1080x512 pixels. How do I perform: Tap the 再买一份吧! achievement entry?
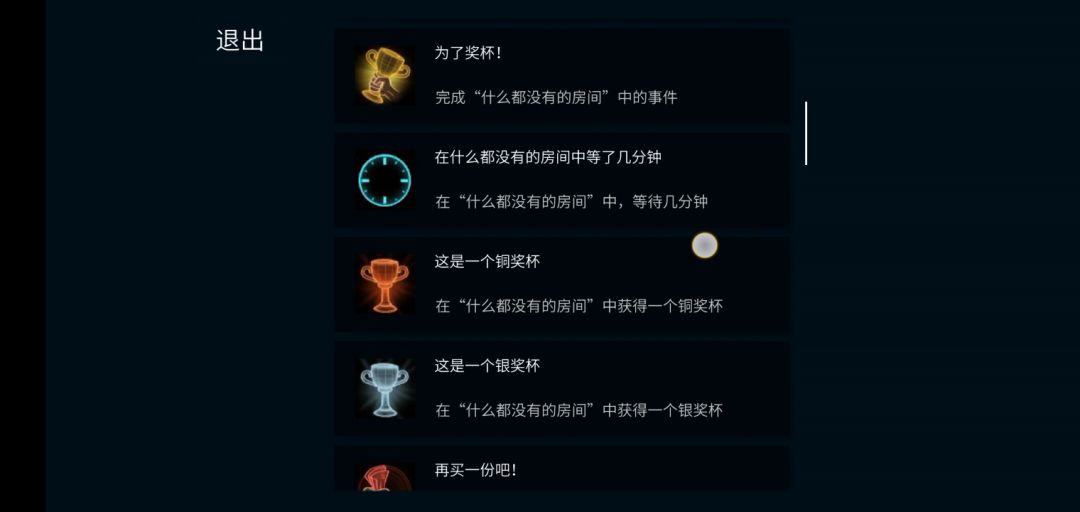[561, 470]
